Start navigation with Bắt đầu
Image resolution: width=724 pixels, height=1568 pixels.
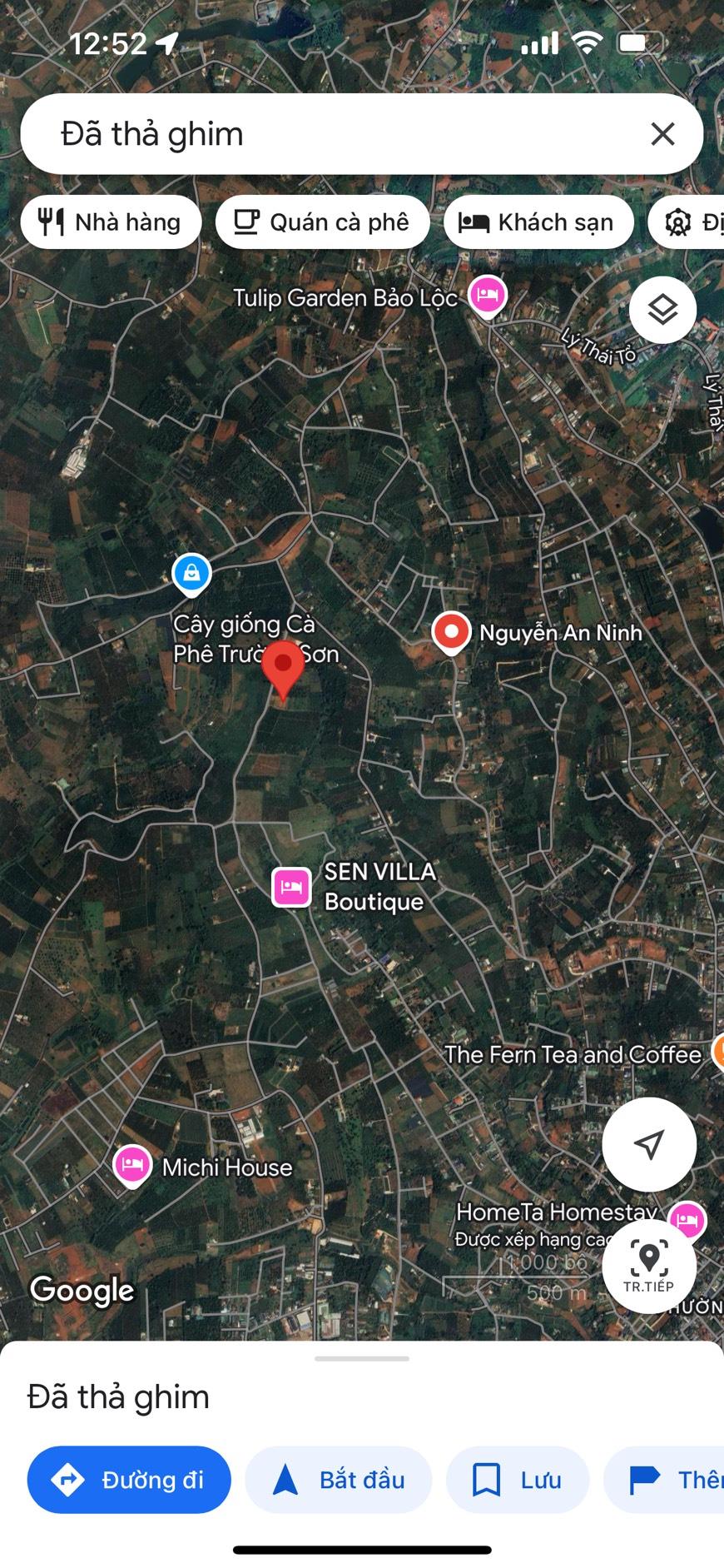pos(339,1480)
